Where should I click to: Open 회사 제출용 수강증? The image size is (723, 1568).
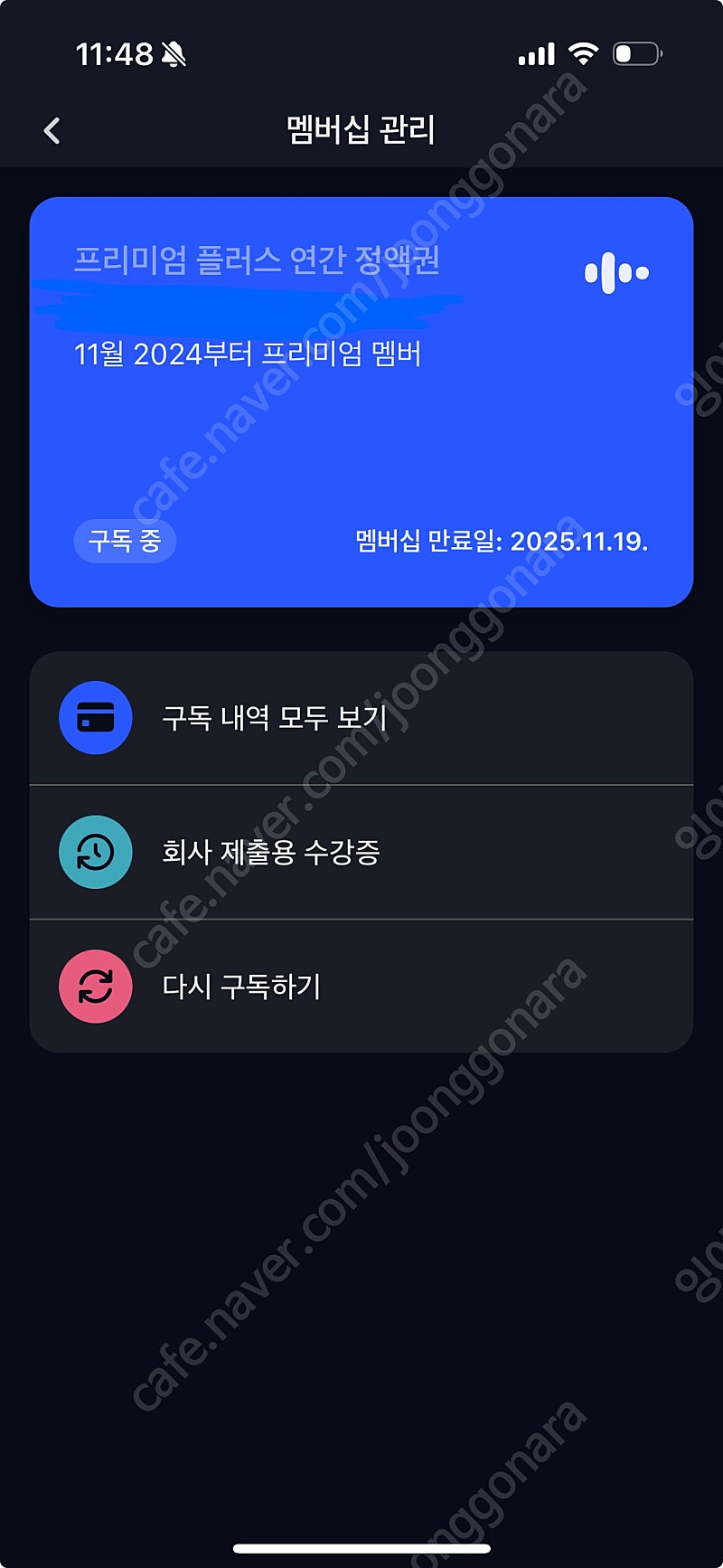click(361, 852)
